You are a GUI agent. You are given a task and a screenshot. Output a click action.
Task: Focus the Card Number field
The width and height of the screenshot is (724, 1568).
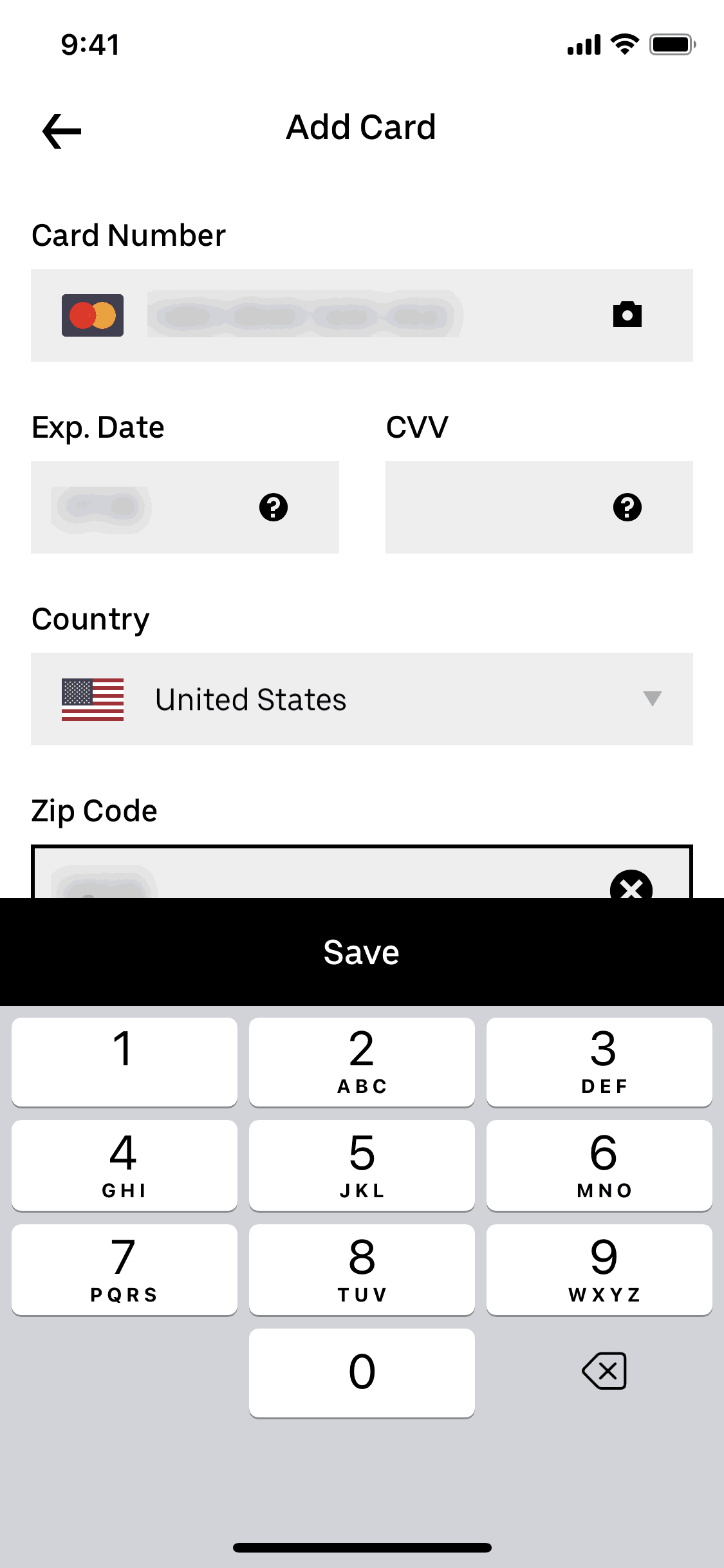(x=360, y=315)
